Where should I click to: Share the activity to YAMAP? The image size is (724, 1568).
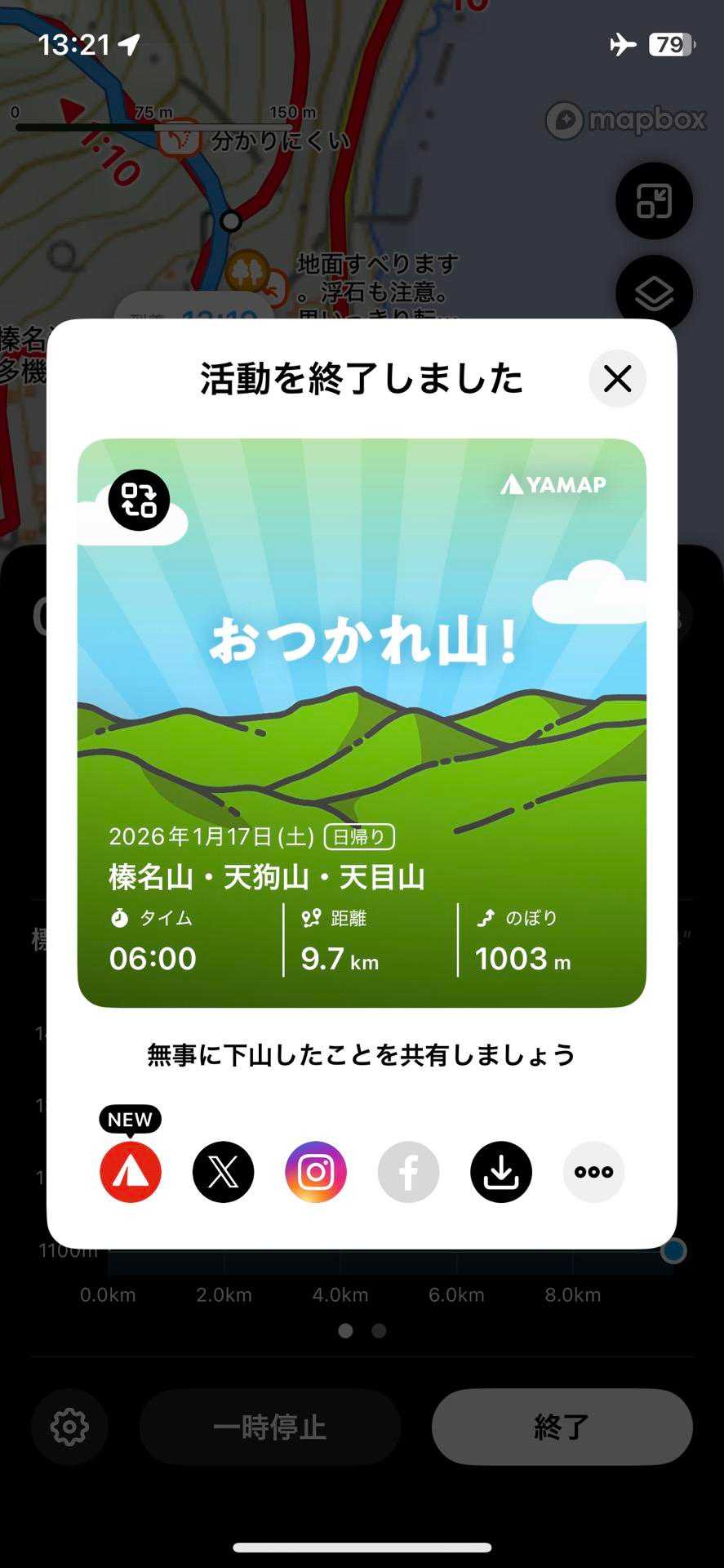pyautogui.click(x=131, y=1172)
